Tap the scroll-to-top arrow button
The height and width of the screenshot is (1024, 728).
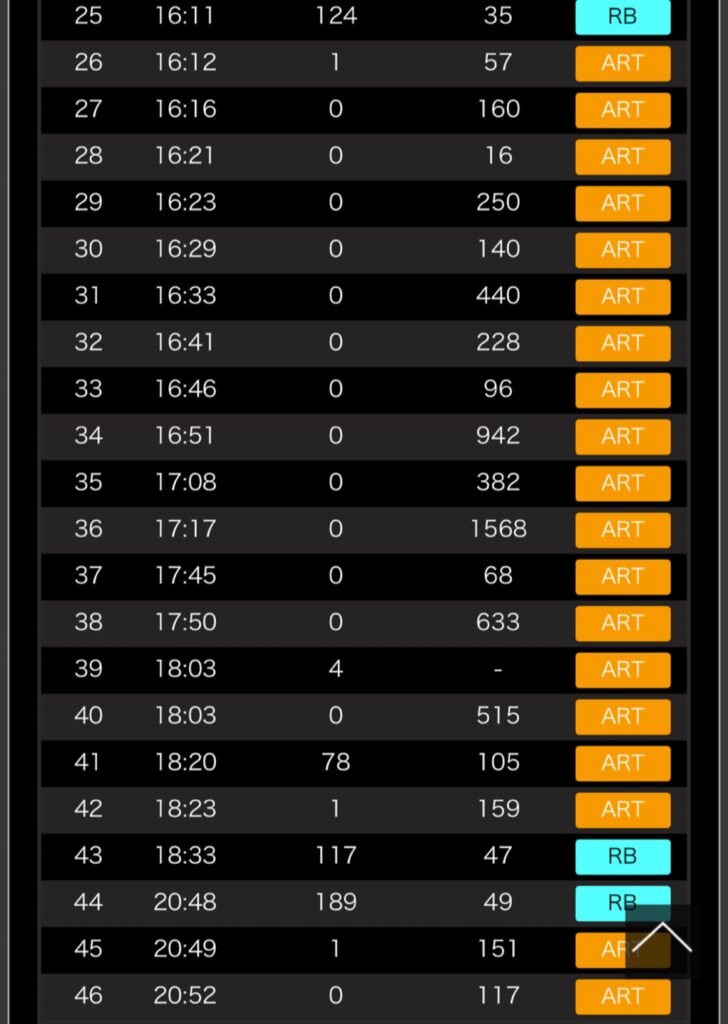[x=661, y=941]
